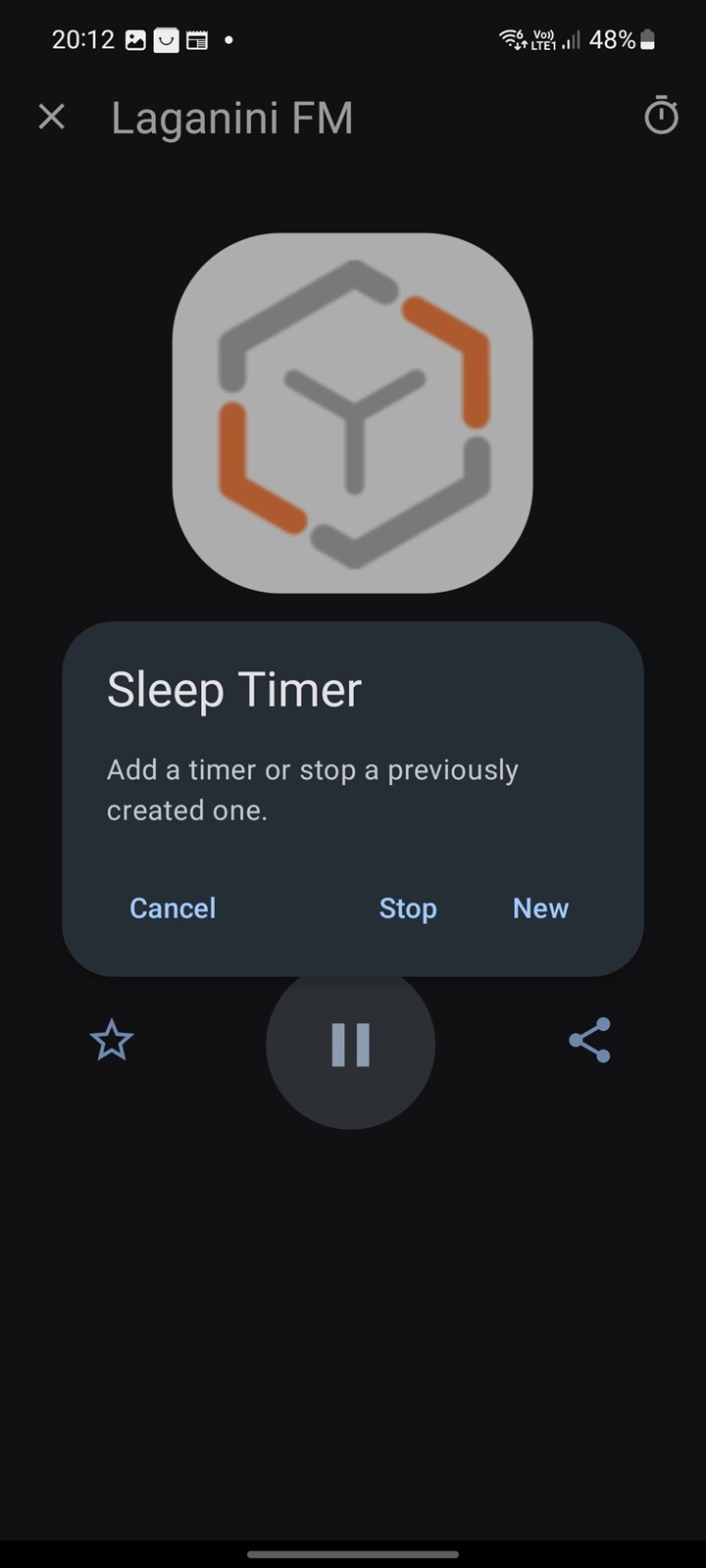Cancel the Sleep Timer dialog
706x1568 pixels.
[x=173, y=908]
